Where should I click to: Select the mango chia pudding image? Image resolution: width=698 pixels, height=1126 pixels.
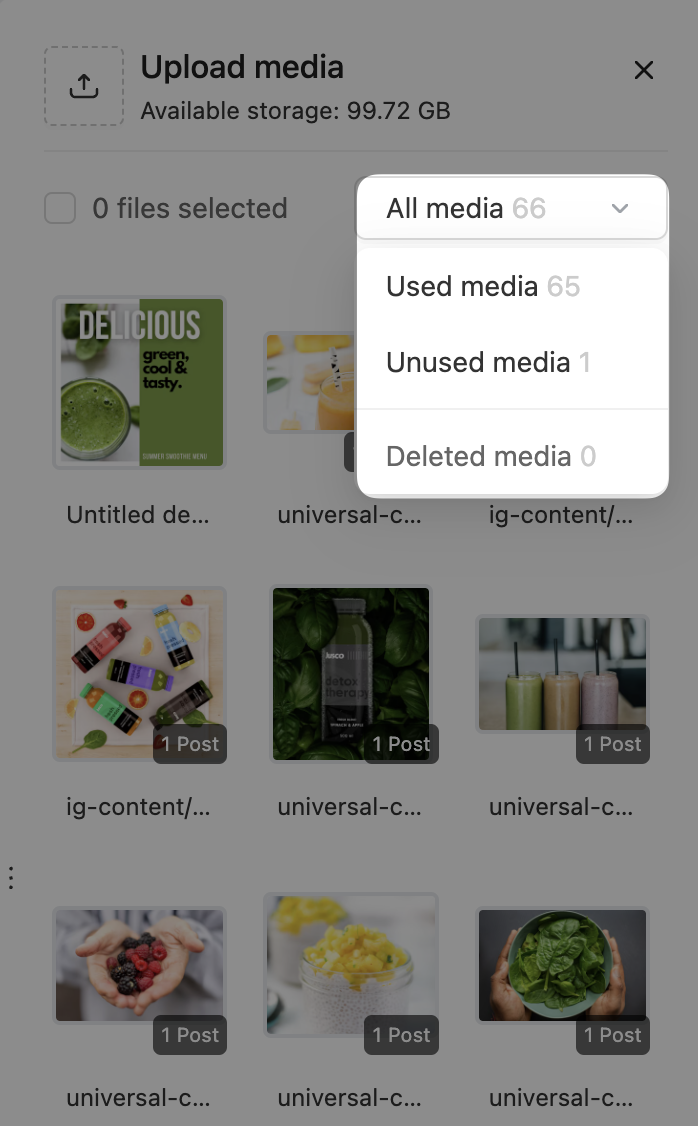point(350,964)
